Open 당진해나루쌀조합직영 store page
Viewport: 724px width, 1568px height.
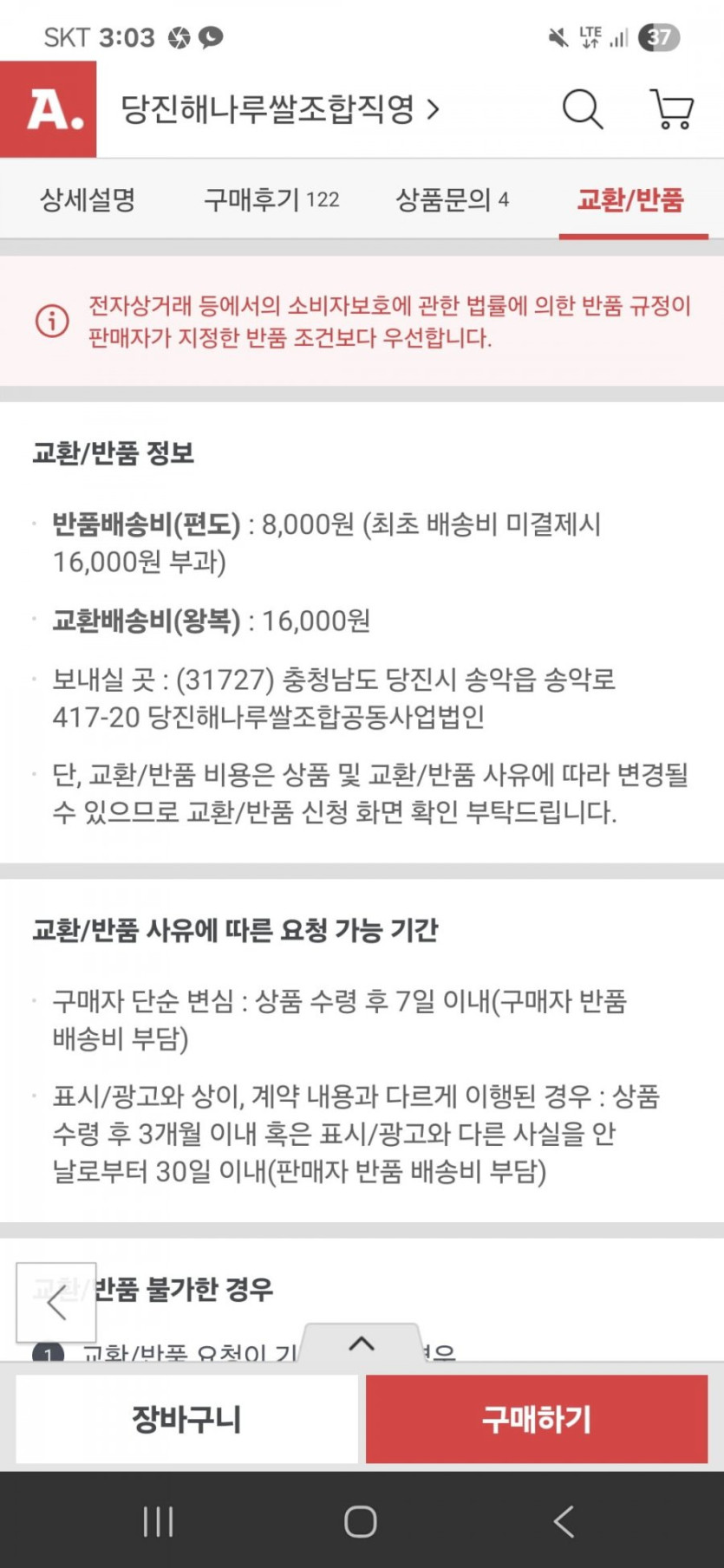pos(280,109)
